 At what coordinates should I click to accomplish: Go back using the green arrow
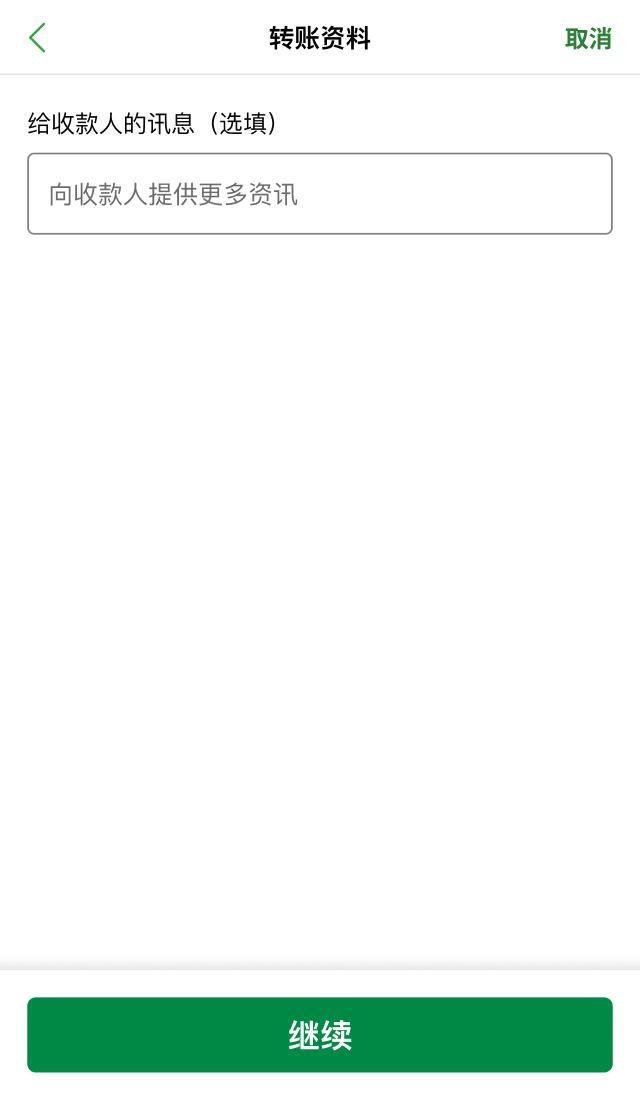(37, 38)
